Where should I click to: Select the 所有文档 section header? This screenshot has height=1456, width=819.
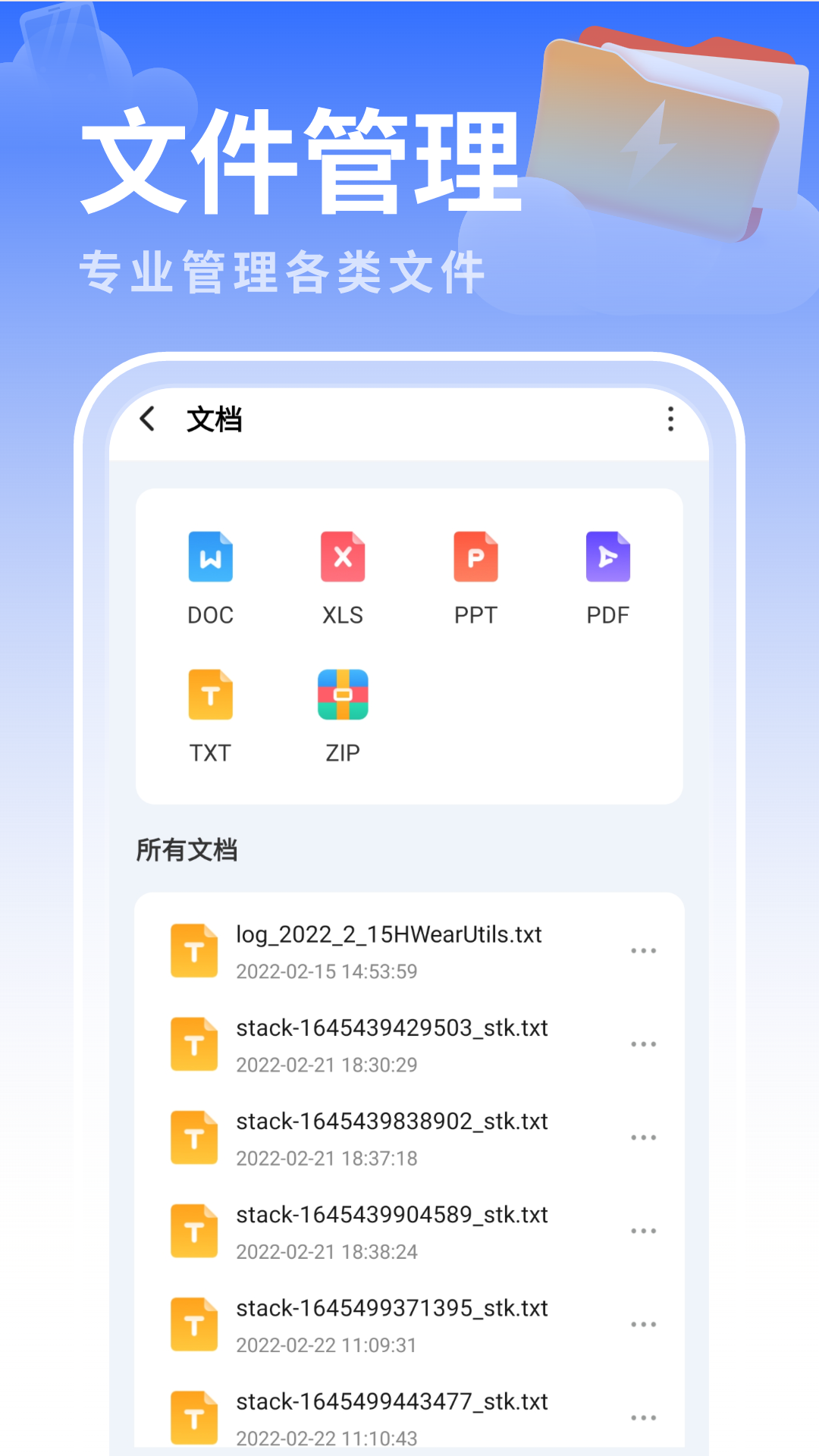coord(186,850)
